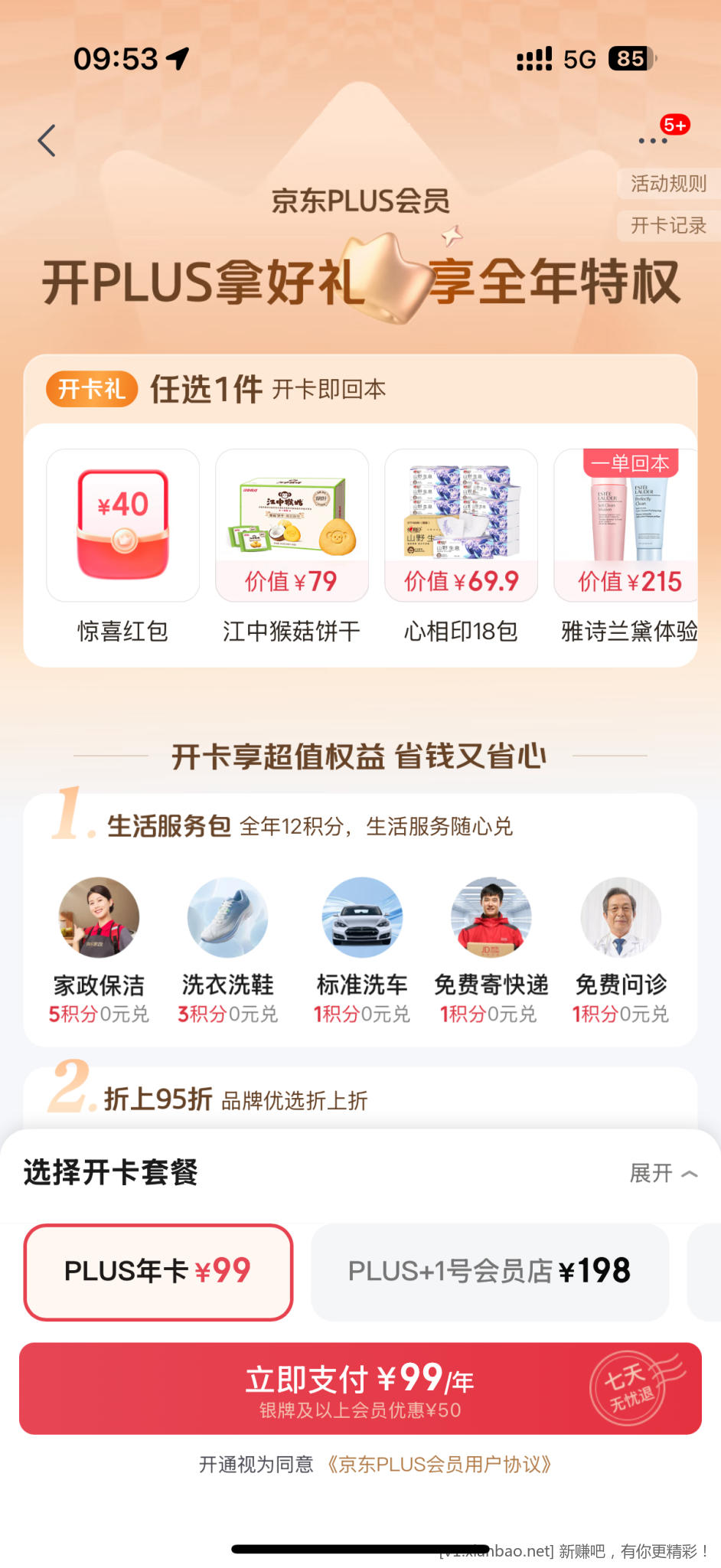Read the 京东PLUS会员用户协议 agreement
Image resolution: width=721 pixels, height=1568 pixels.
(439, 1465)
